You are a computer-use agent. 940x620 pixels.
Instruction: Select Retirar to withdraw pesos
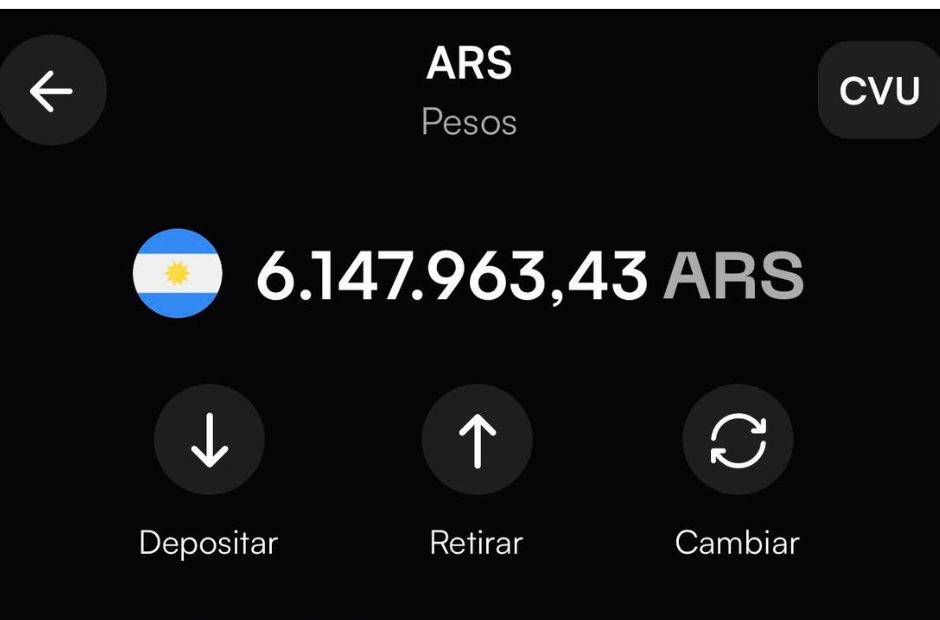pos(476,440)
